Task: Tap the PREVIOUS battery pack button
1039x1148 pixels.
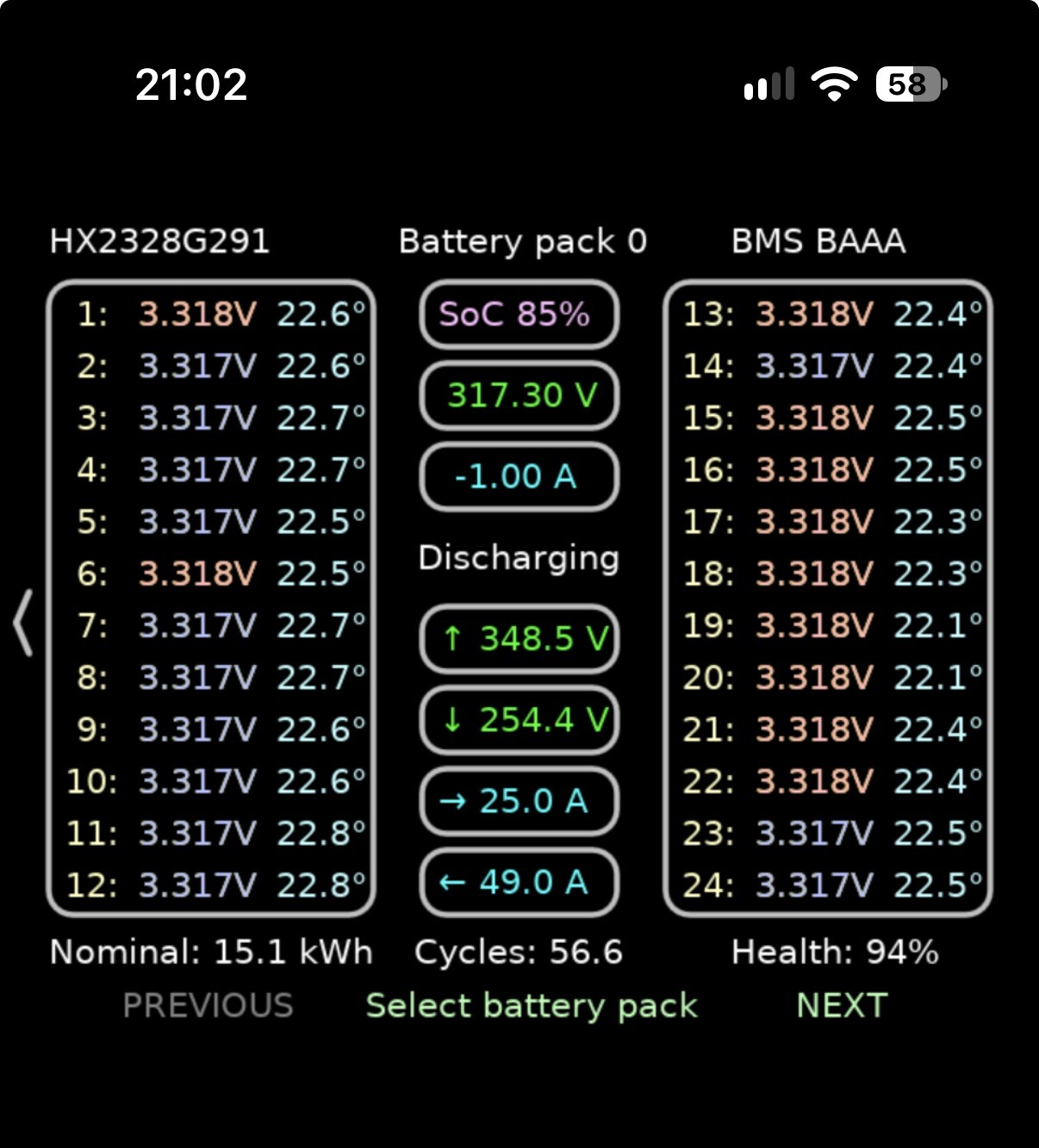Action: (x=208, y=1005)
